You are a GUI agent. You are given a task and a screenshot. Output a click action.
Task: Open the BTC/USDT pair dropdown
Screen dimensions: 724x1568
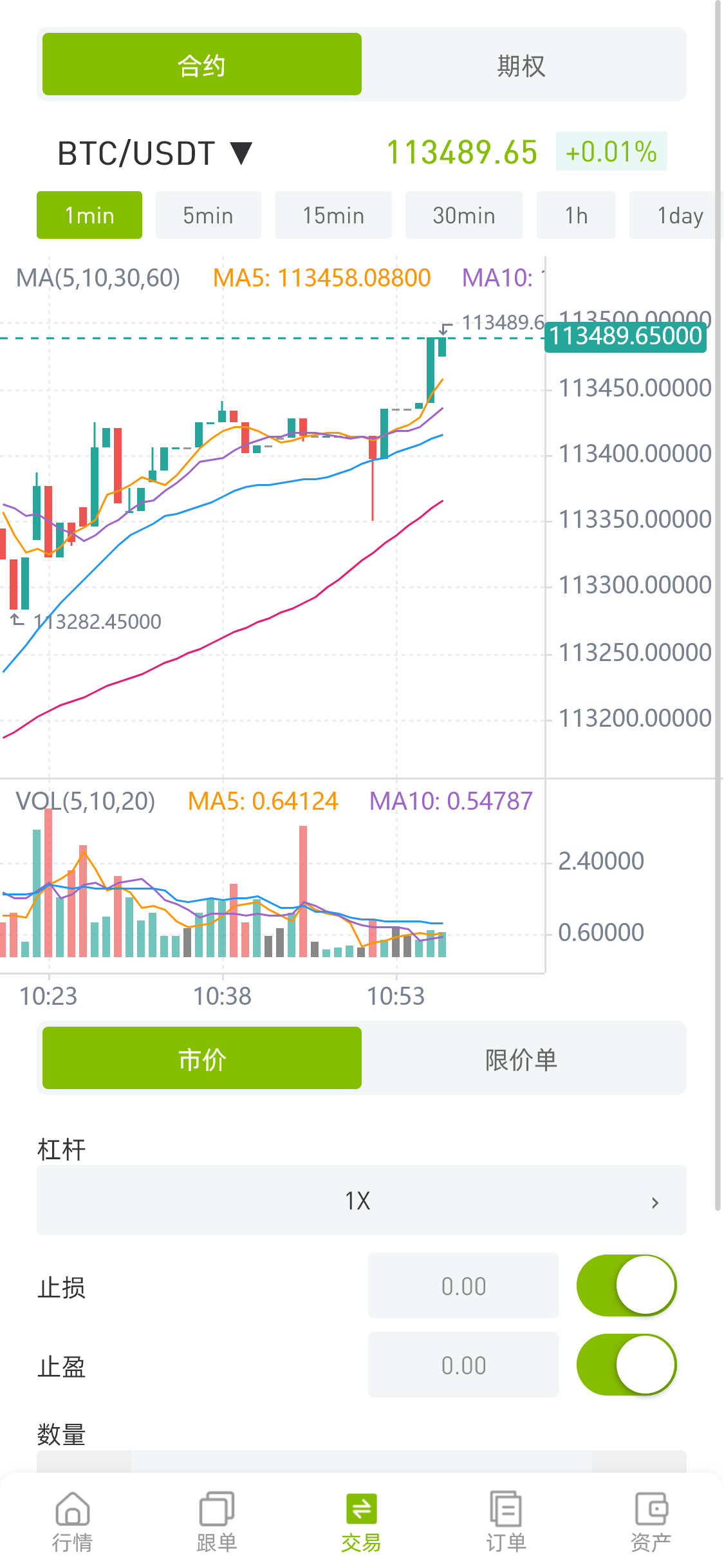[155, 154]
